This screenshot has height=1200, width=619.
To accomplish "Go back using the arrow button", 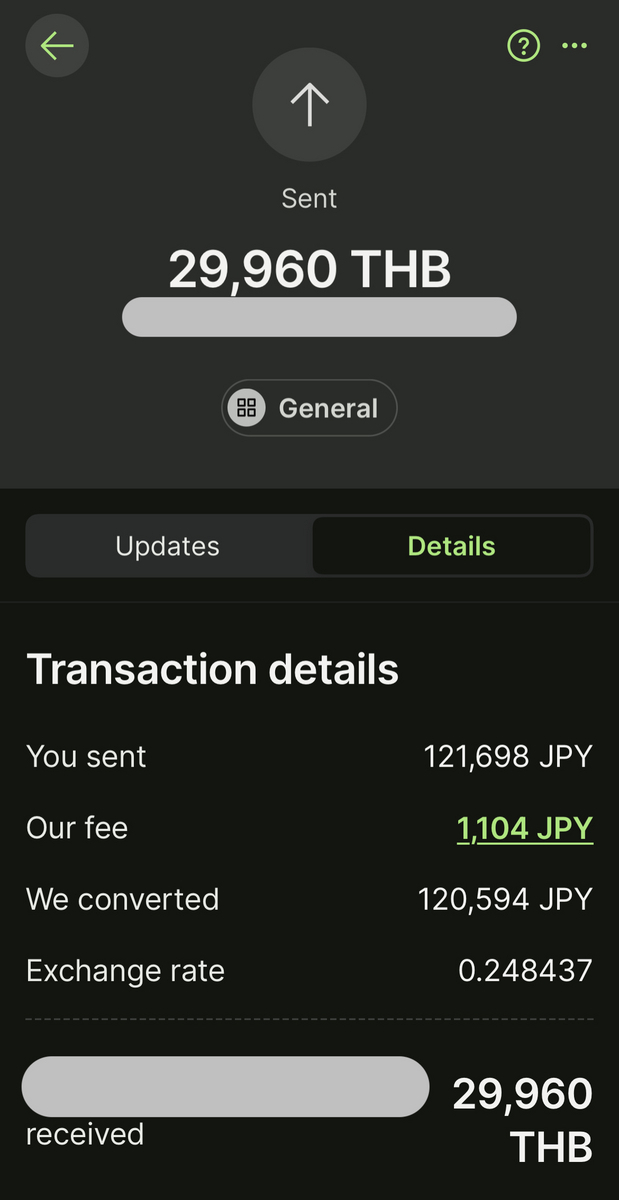I will (57, 46).
